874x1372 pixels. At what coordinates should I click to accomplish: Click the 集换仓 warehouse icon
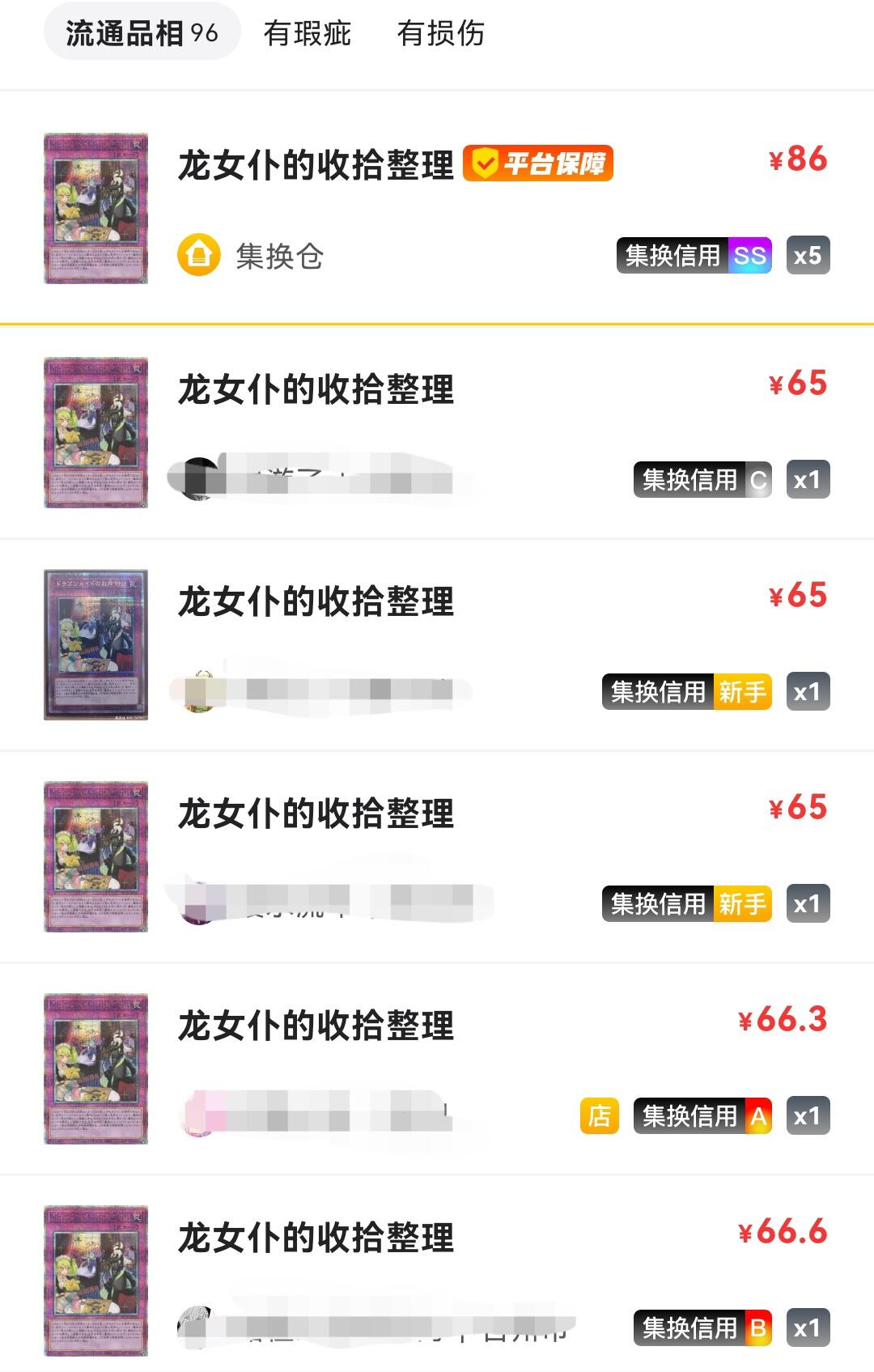[197, 255]
